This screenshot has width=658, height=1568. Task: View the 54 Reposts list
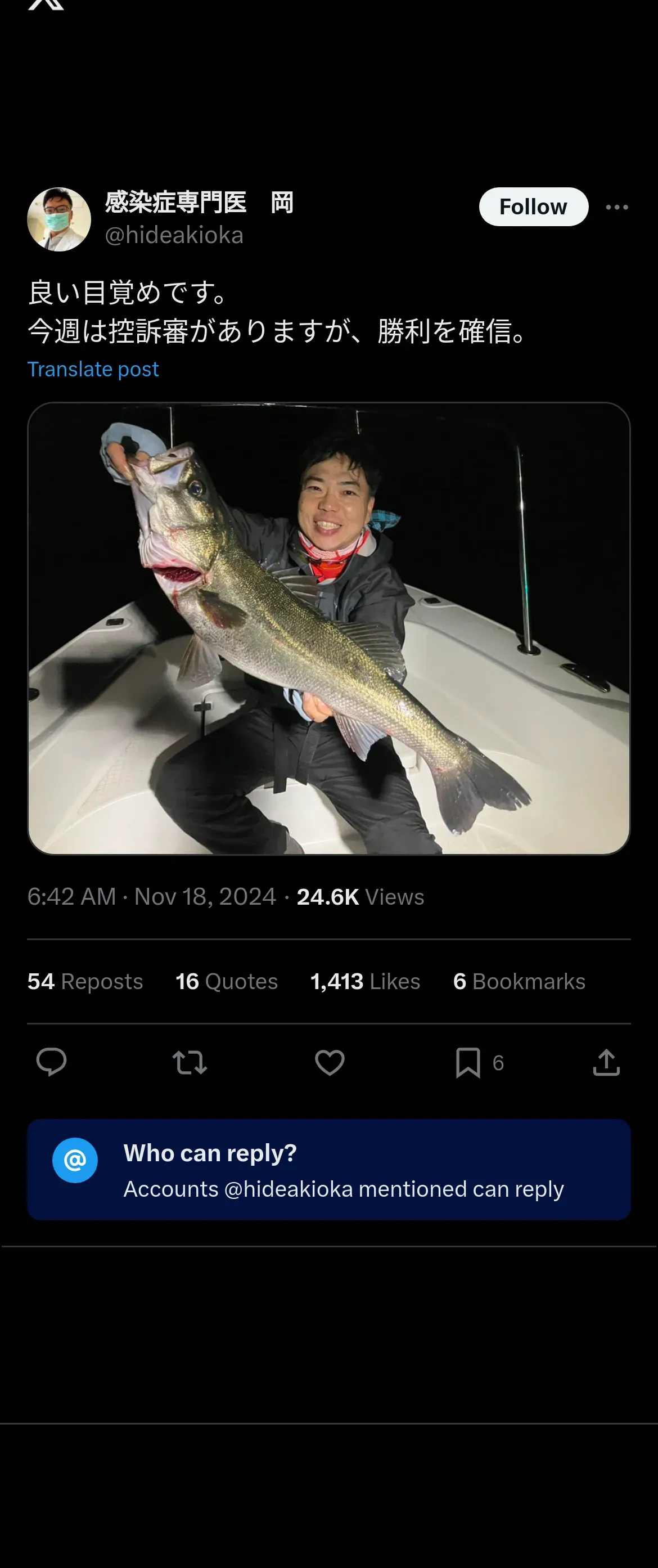pyautogui.click(x=85, y=981)
